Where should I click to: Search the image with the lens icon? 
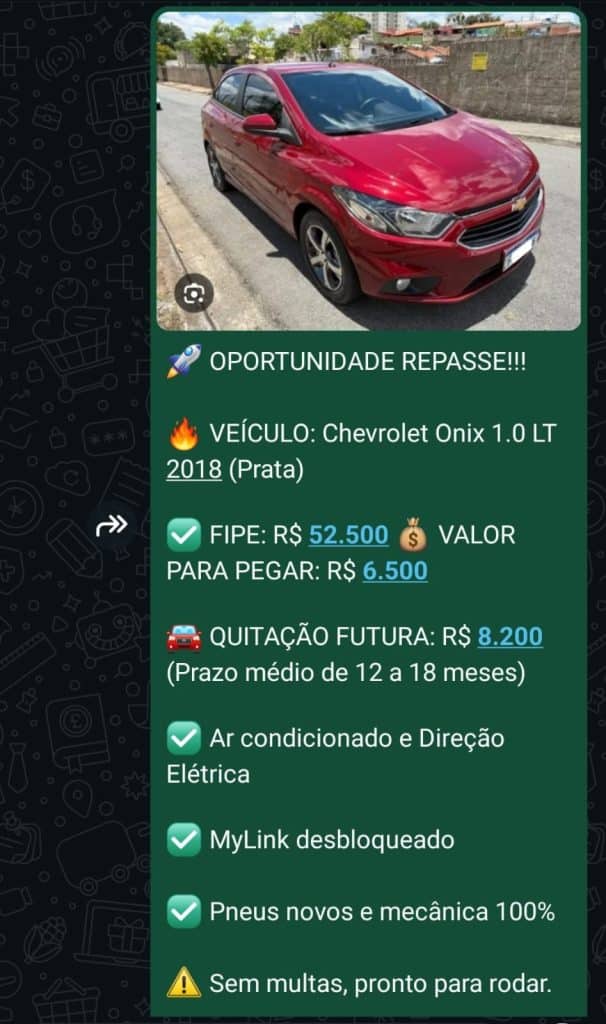point(193,293)
